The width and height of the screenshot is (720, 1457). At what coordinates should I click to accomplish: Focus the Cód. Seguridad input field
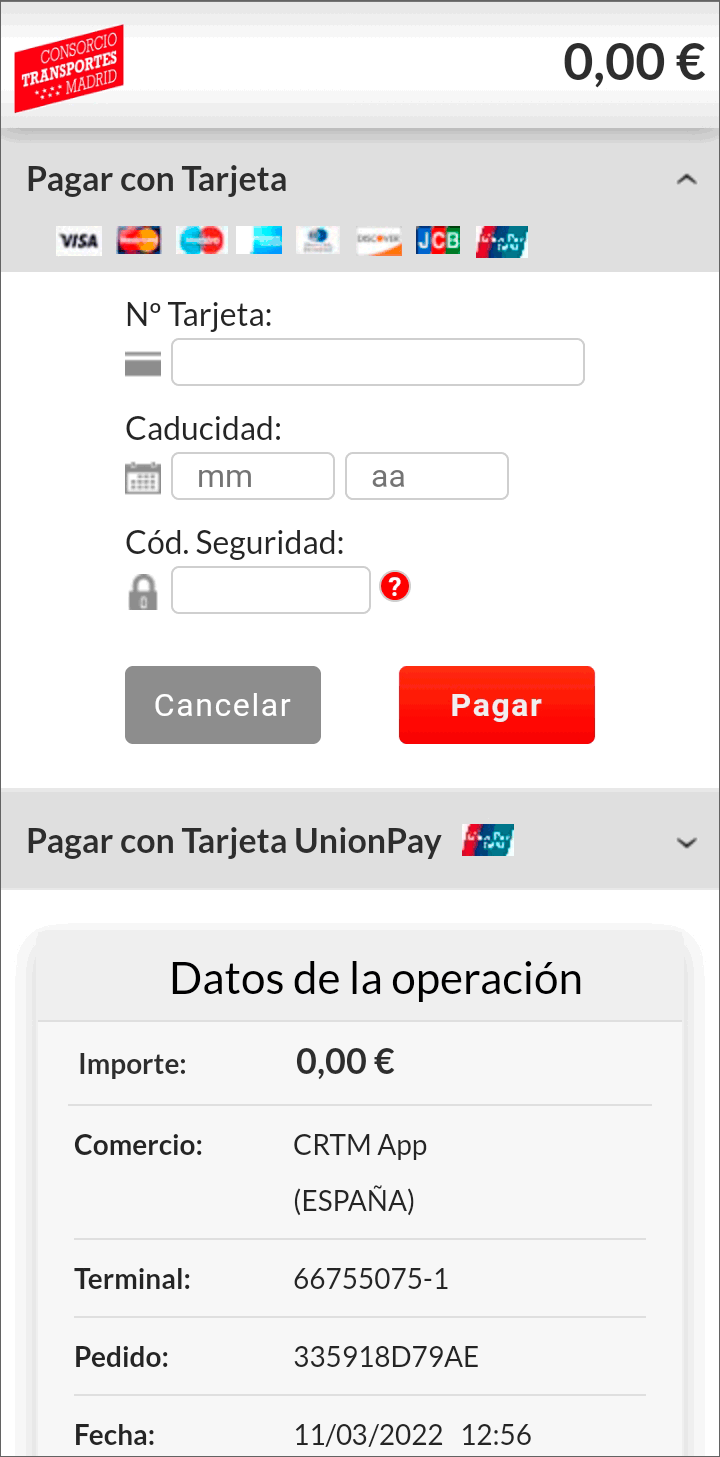[x=271, y=590]
